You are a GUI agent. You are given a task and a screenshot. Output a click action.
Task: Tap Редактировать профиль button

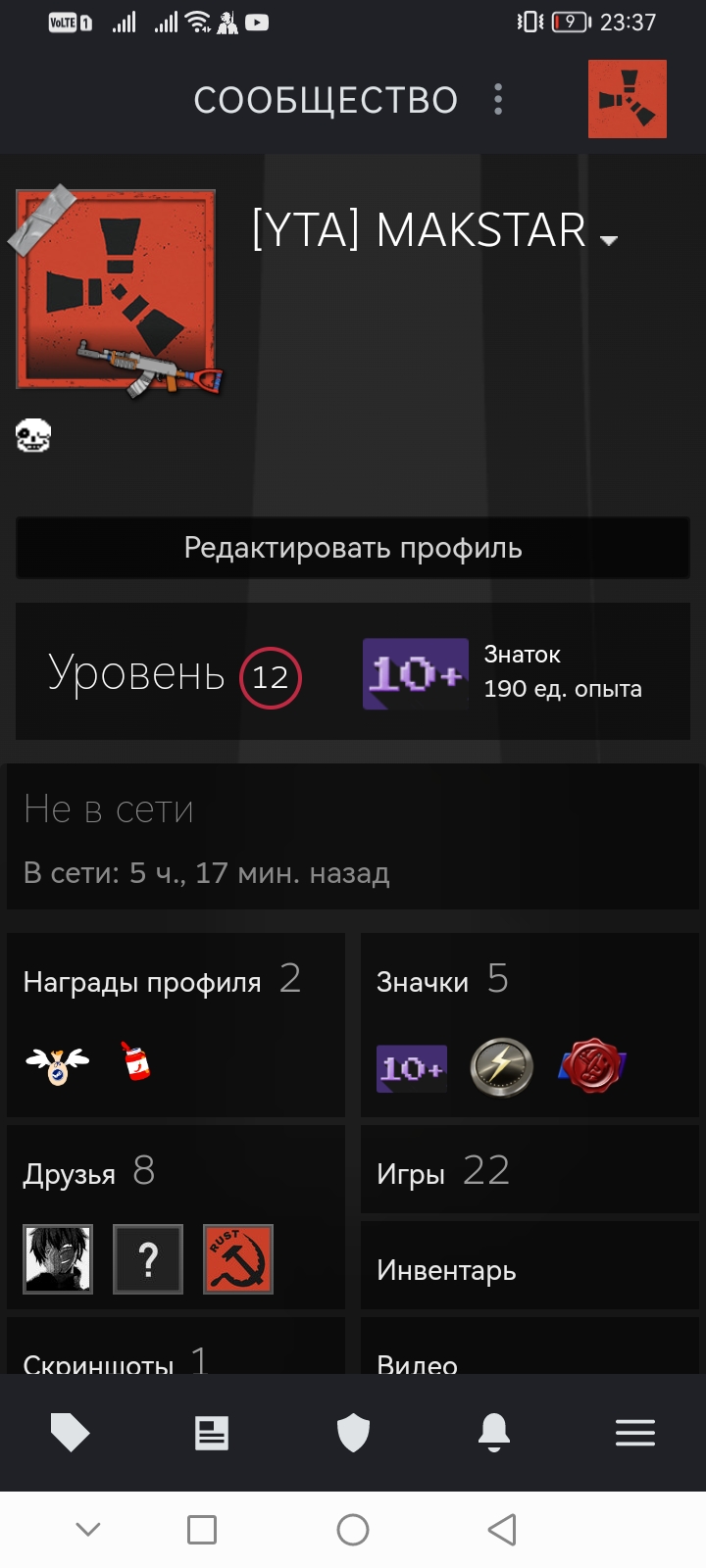(353, 548)
